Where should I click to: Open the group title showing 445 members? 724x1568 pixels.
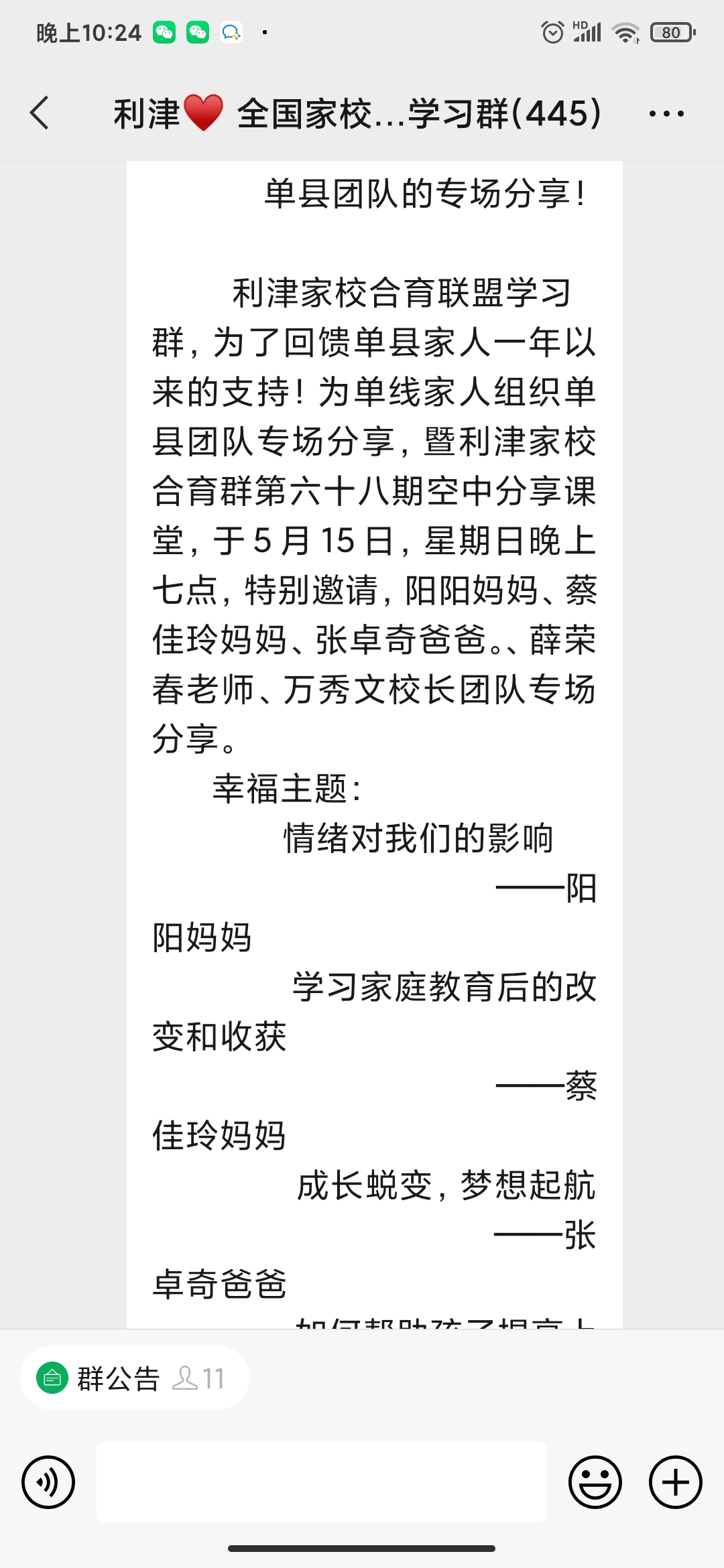pos(355,114)
